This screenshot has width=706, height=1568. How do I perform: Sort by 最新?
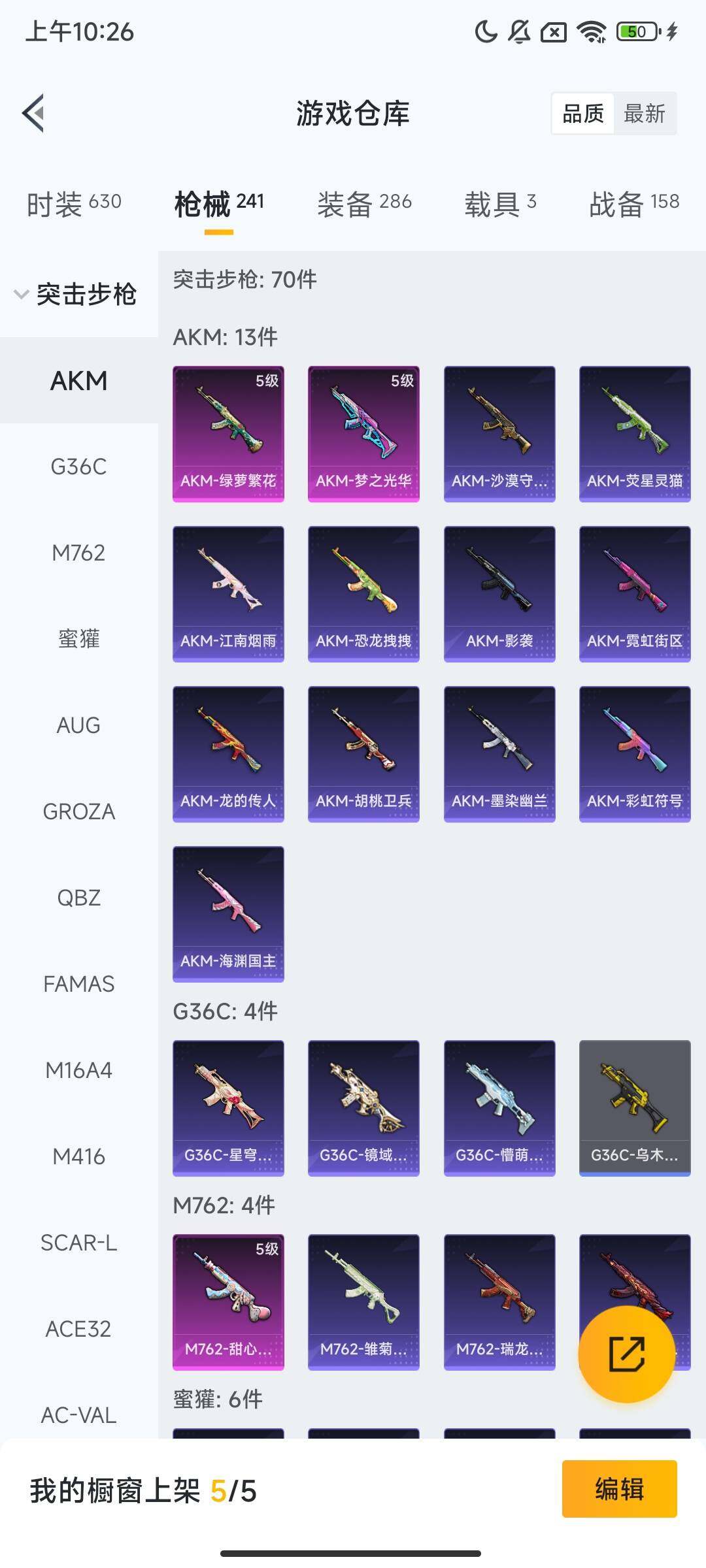coord(644,114)
